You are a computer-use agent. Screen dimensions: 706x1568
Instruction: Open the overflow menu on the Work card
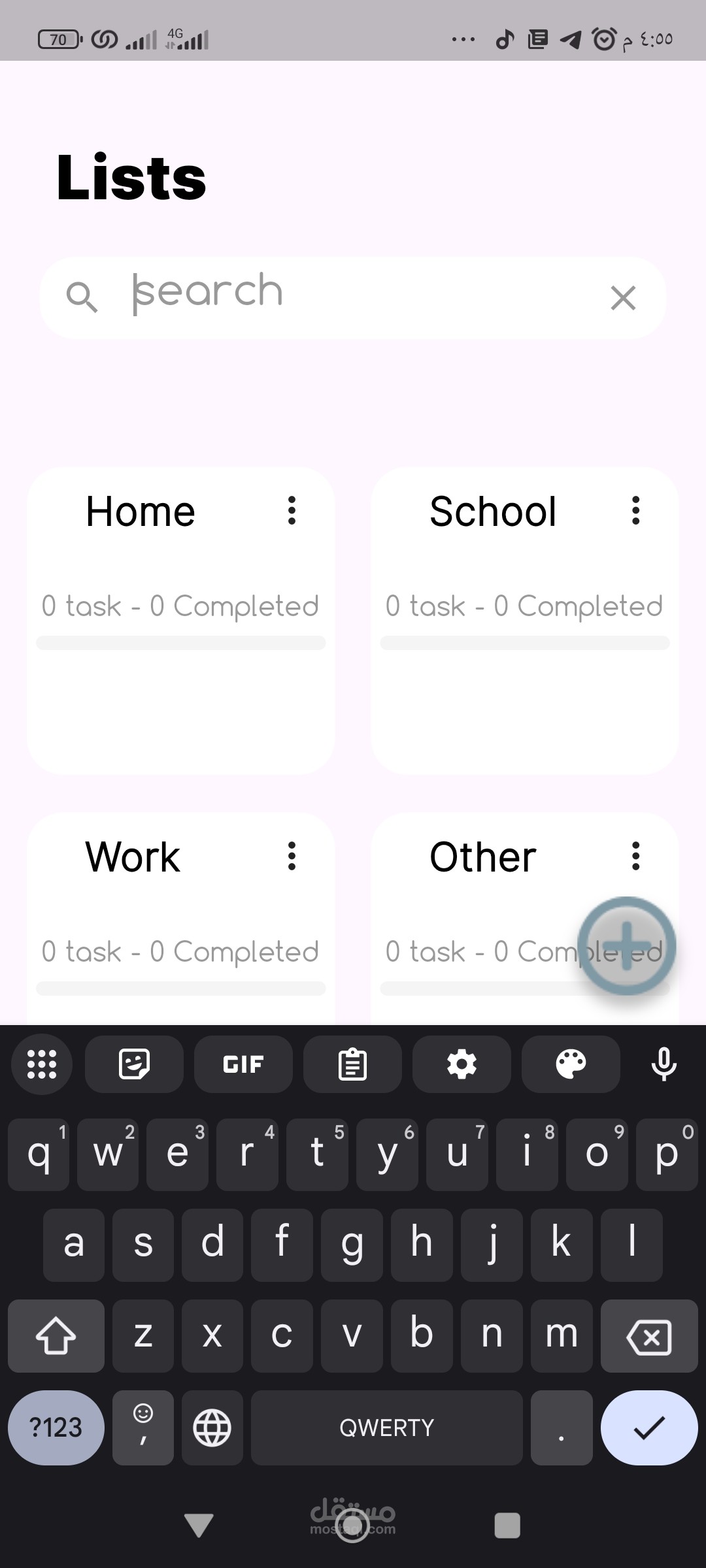[x=292, y=856]
